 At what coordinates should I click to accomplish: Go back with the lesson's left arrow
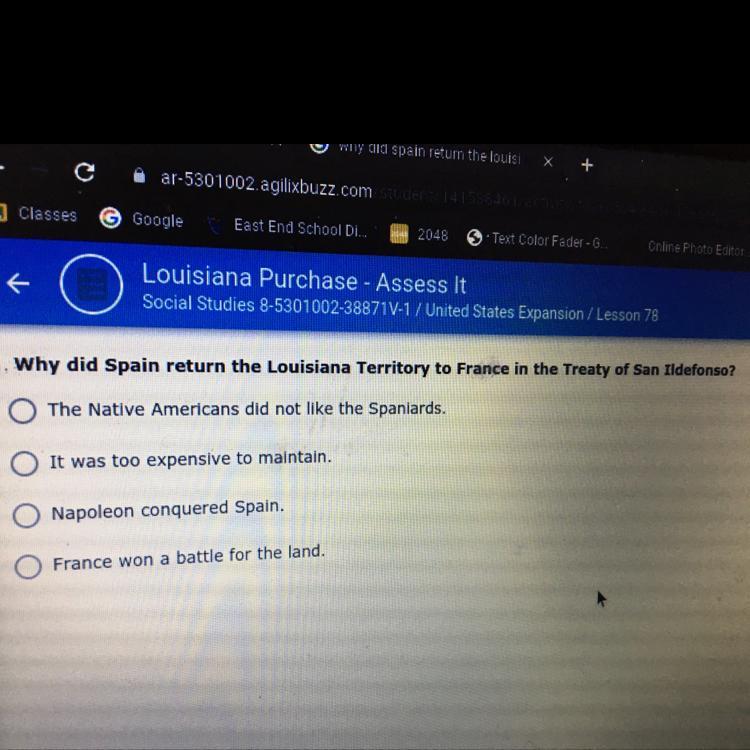pyautogui.click(x=17, y=285)
